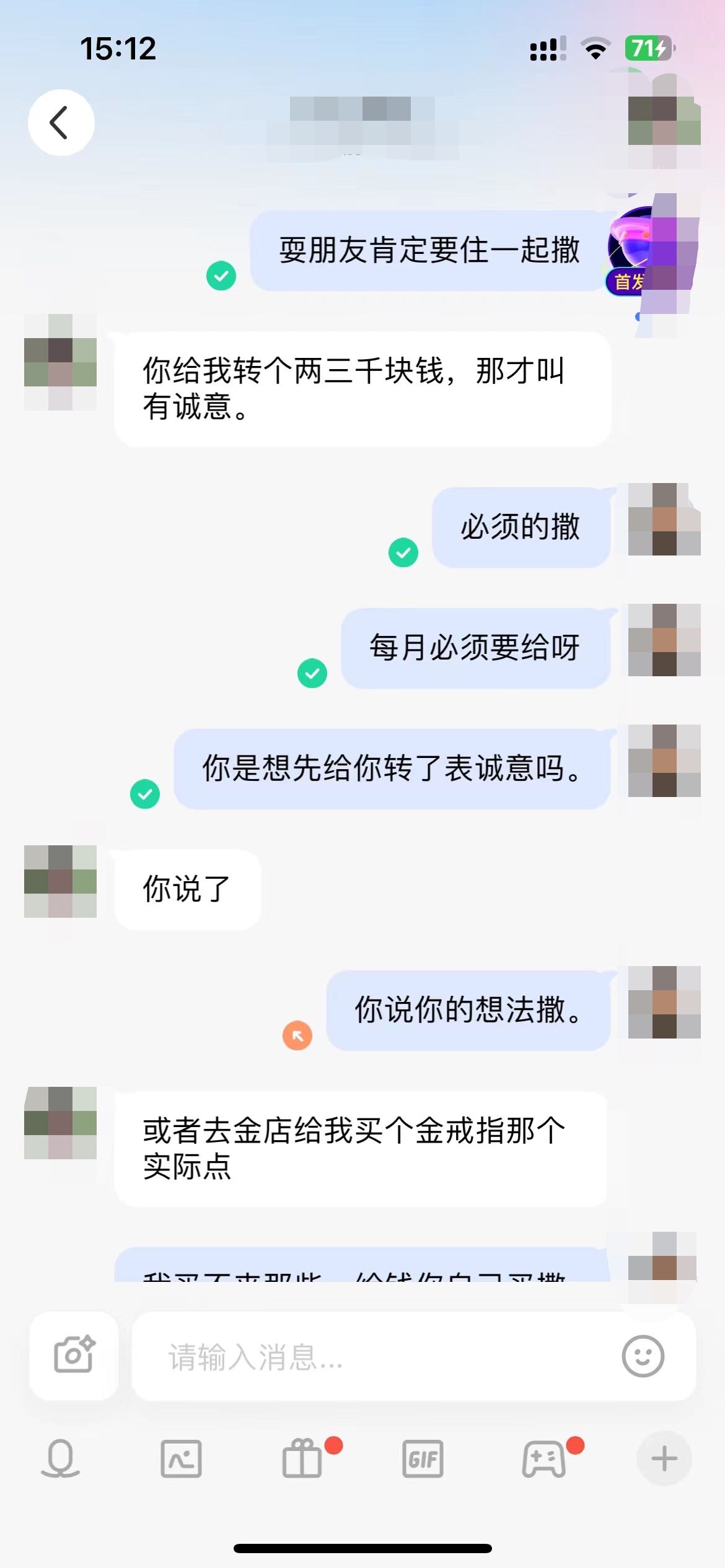The width and height of the screenshot is (725, 1568).
Task: Go back from this chat
Action: [x=61, y=123]
